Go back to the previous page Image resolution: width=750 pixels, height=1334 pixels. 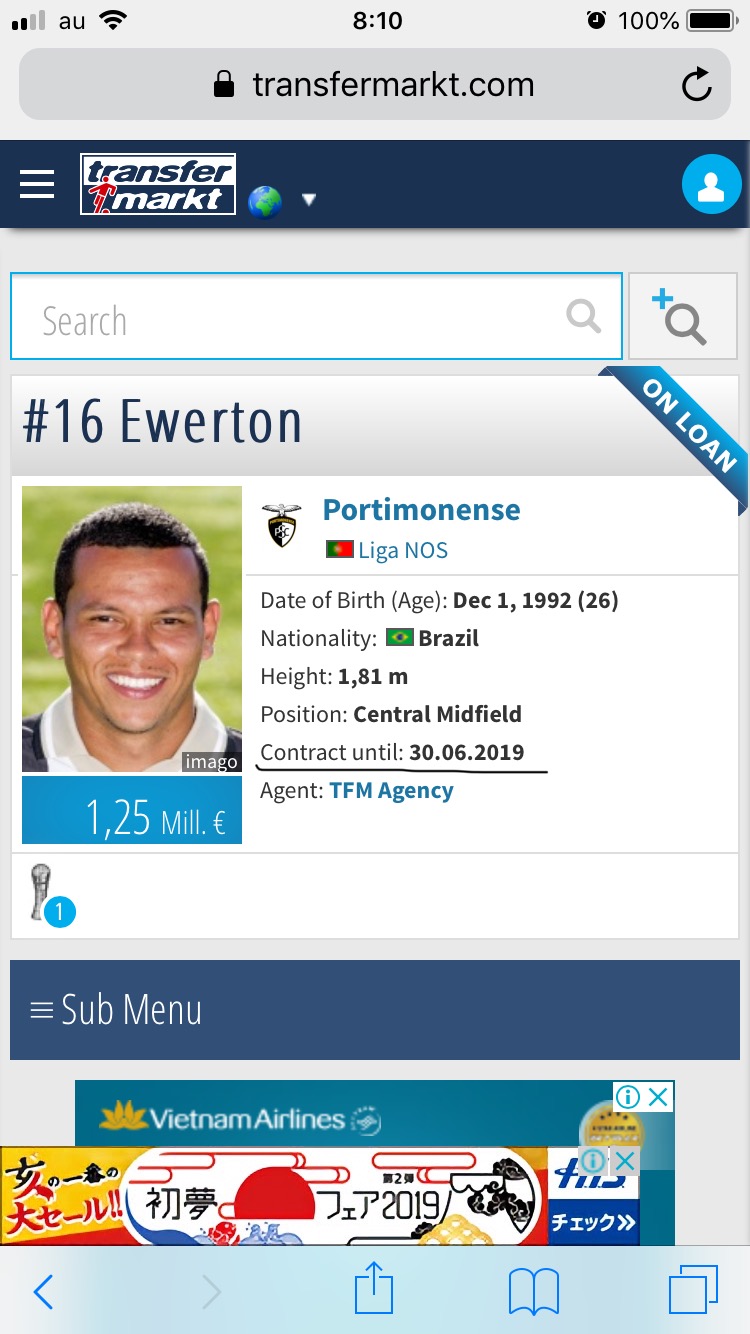(x=43, y=1292)
